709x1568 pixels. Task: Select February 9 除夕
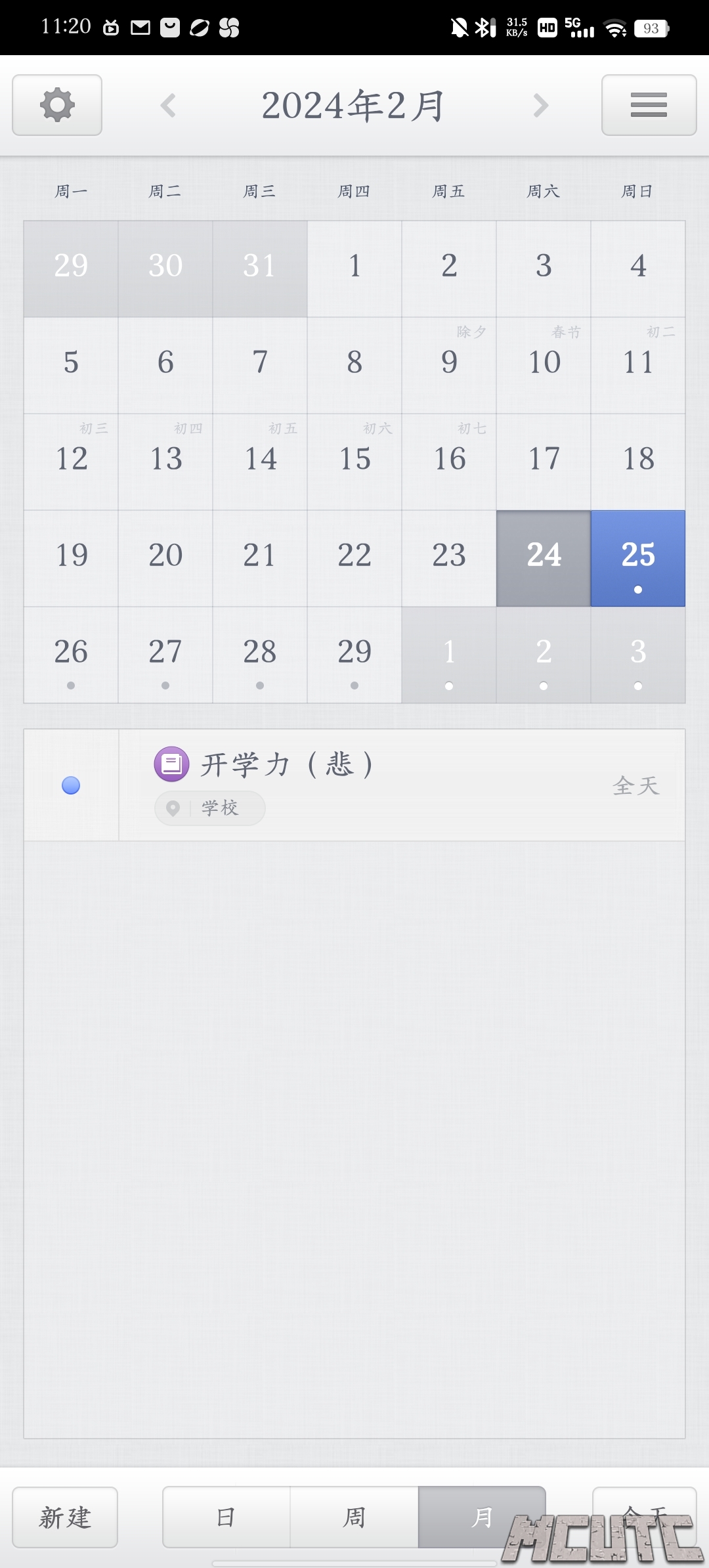tap(449, 365)
